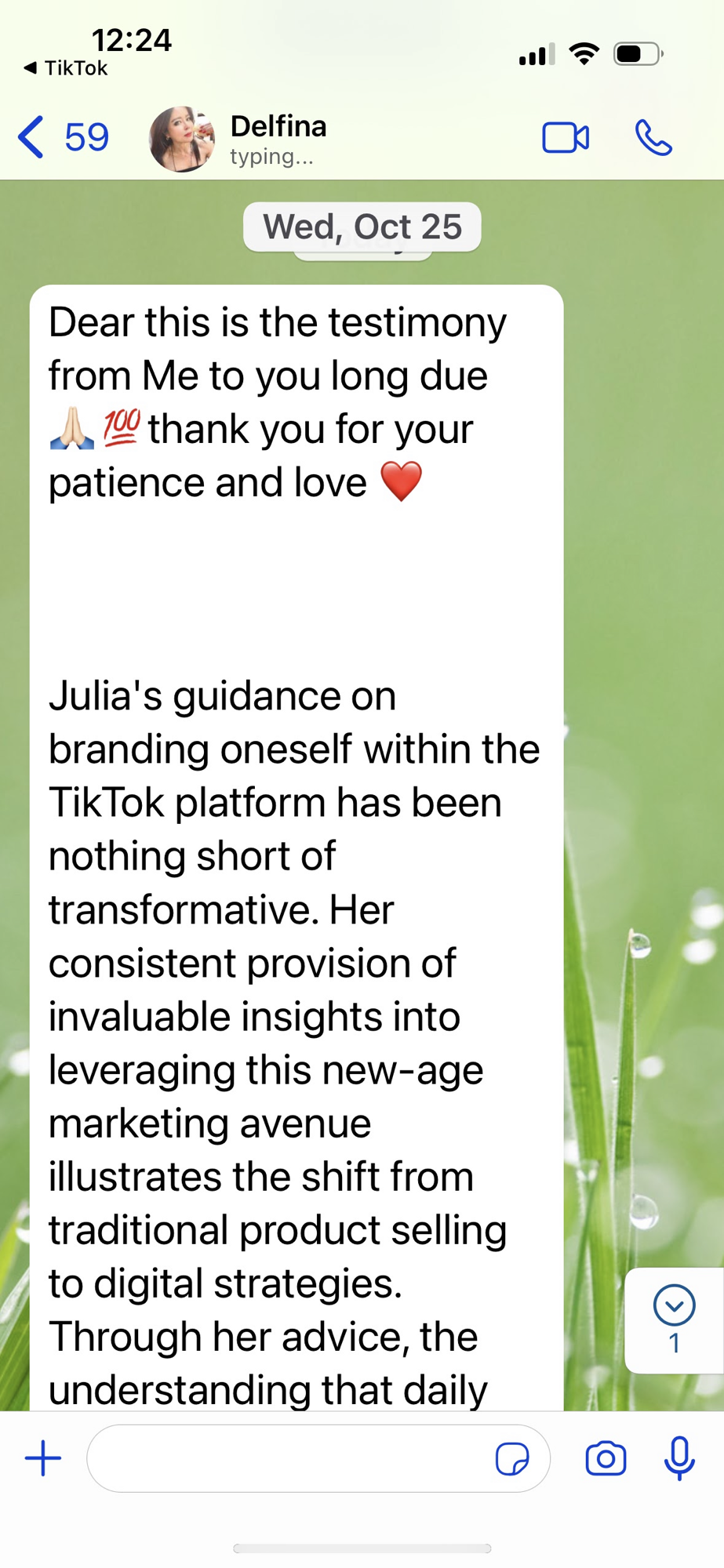Open the sticker picker
The image size is (724, 1568).
pos(512,1458)
